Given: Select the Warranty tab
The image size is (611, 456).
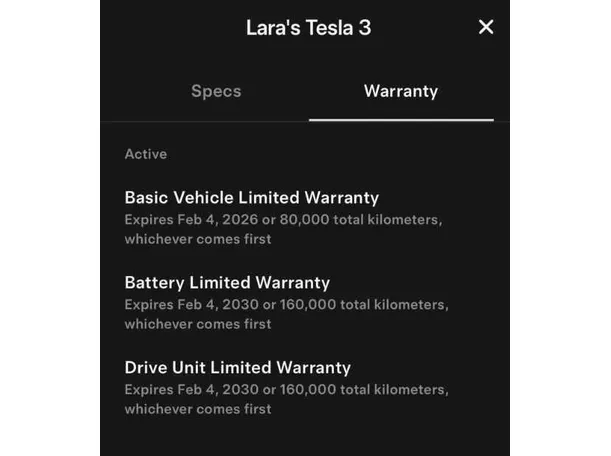Looking at the screenshot, I should click(x=400, y=91).
